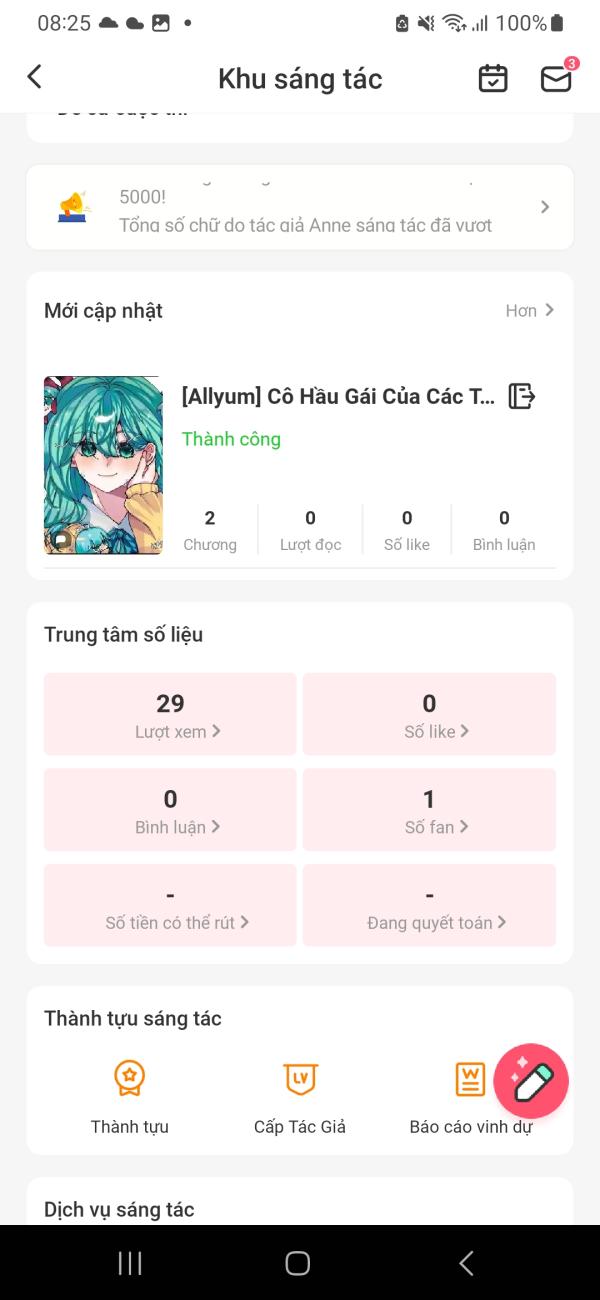Tap the export icon beside story title
Viewport: 600px width, 1300px height.
point(522,396)
